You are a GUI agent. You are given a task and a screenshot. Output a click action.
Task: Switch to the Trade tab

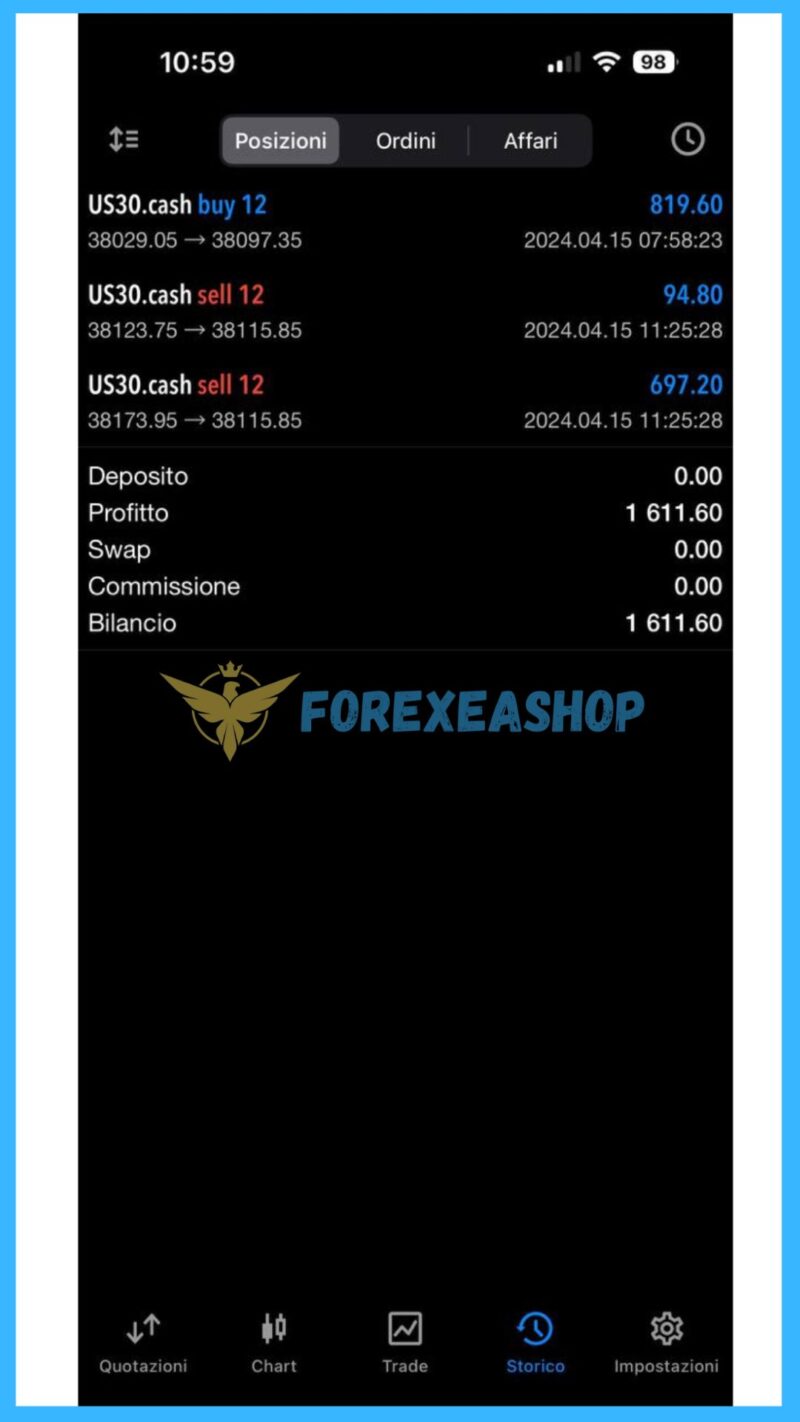click(405, 1343)
